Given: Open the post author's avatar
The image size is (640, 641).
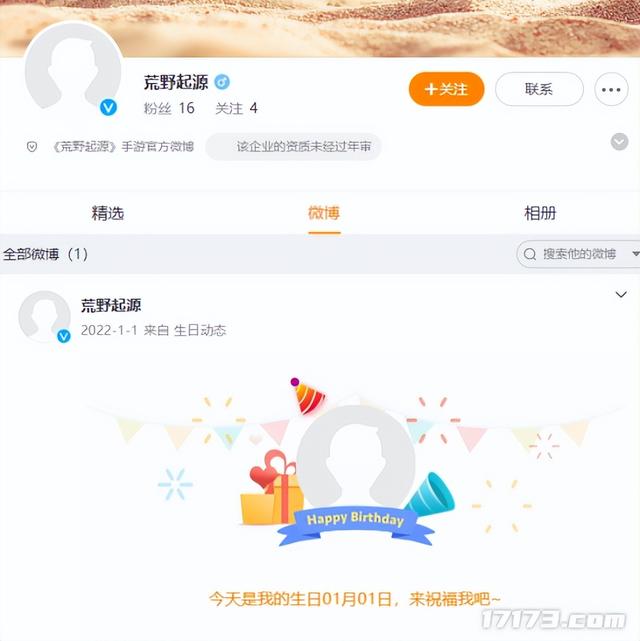Looking at the screenshot, I should coord(44,317).
